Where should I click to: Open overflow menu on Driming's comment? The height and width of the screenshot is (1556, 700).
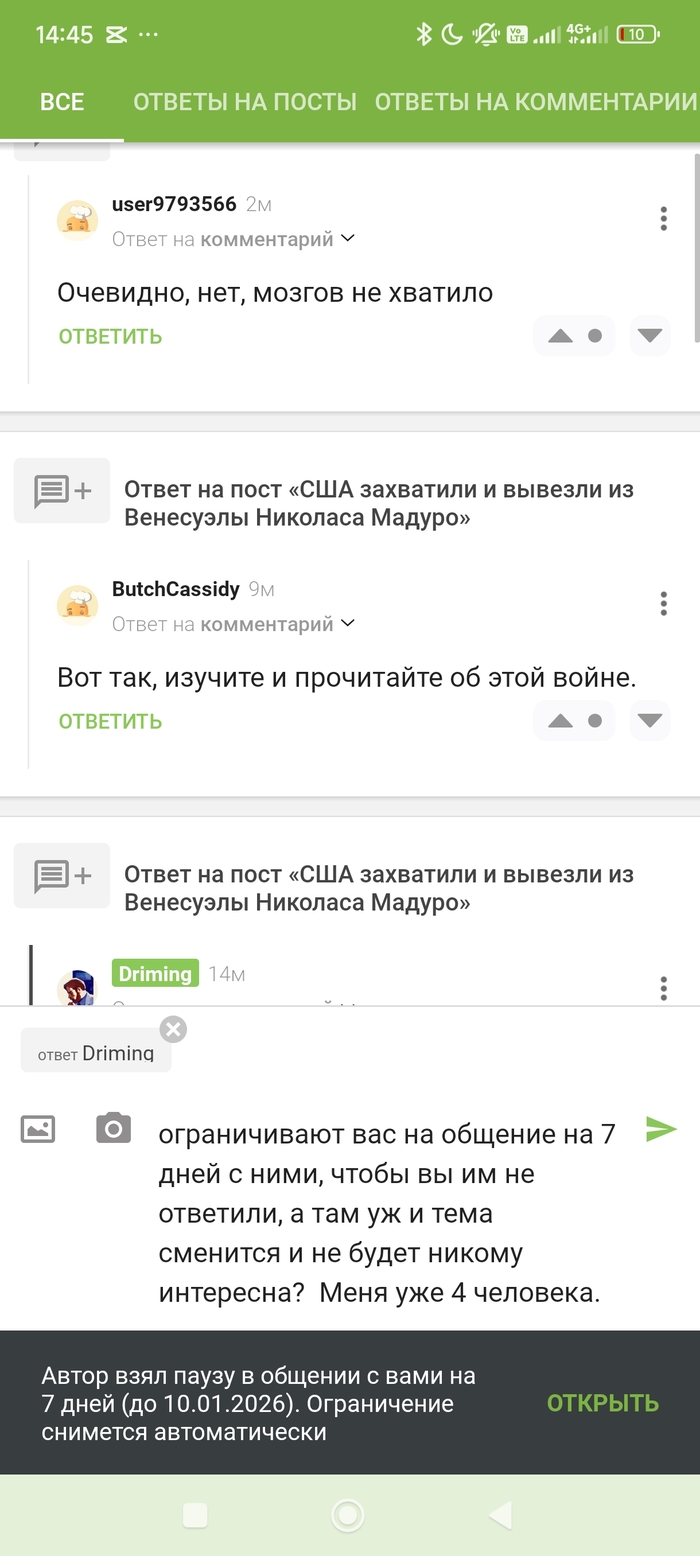pos(663,988)
